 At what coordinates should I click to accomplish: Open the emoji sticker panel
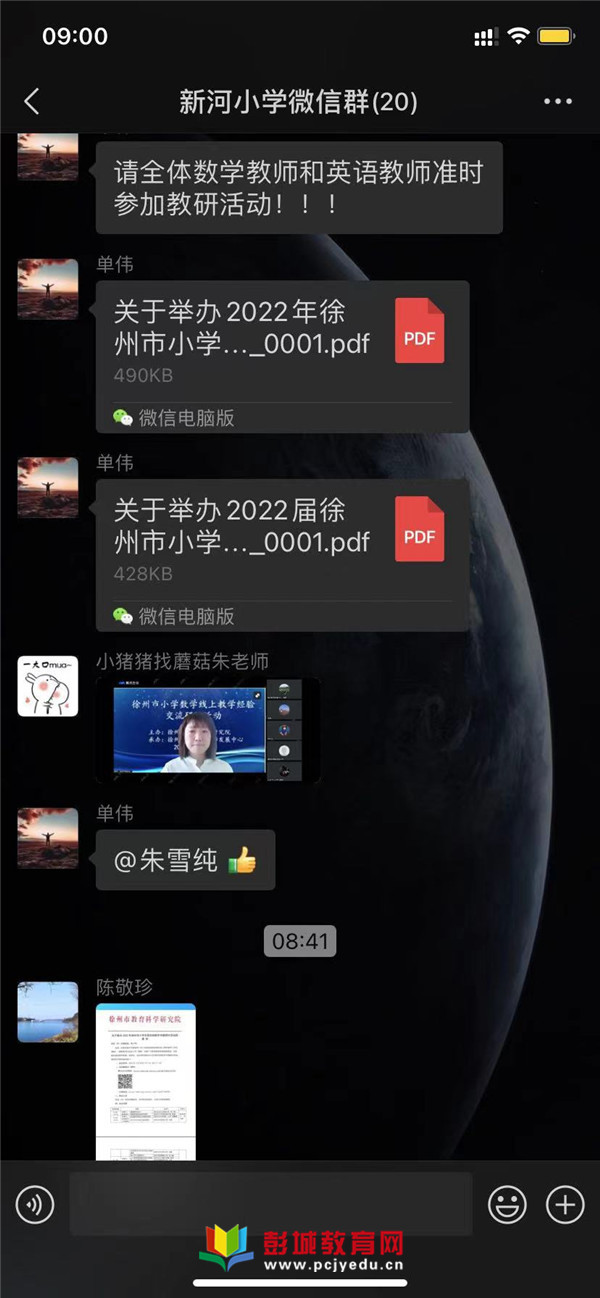coord(507,1204)
